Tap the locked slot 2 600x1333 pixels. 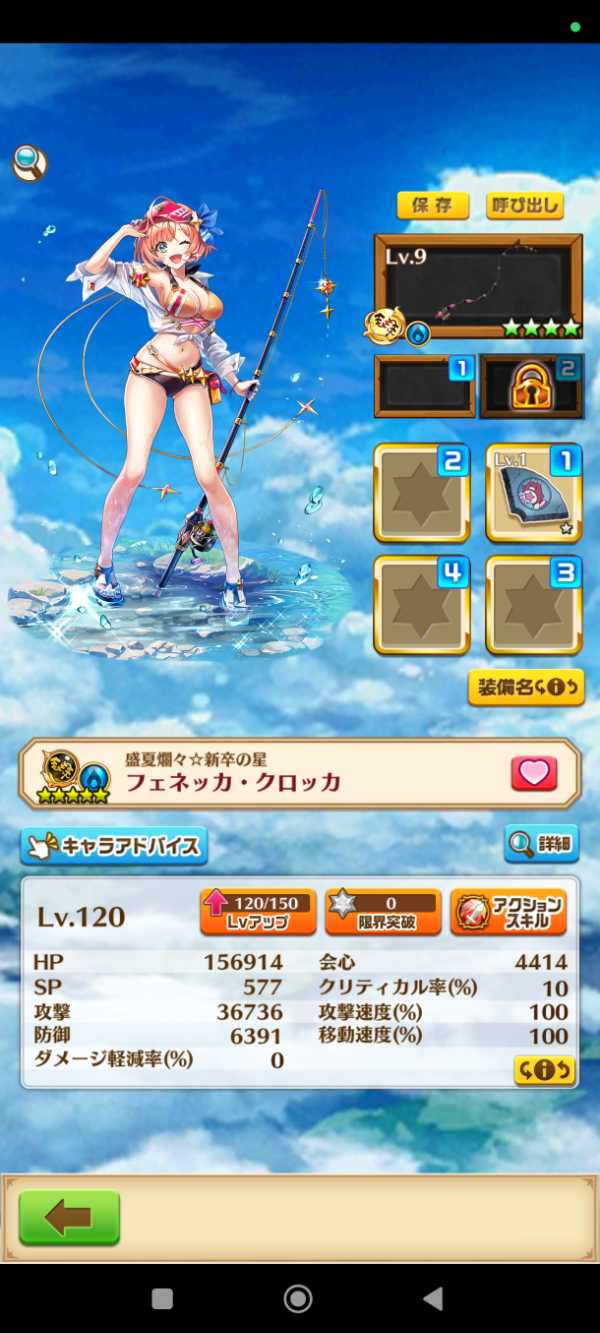(x=531, y=386)
